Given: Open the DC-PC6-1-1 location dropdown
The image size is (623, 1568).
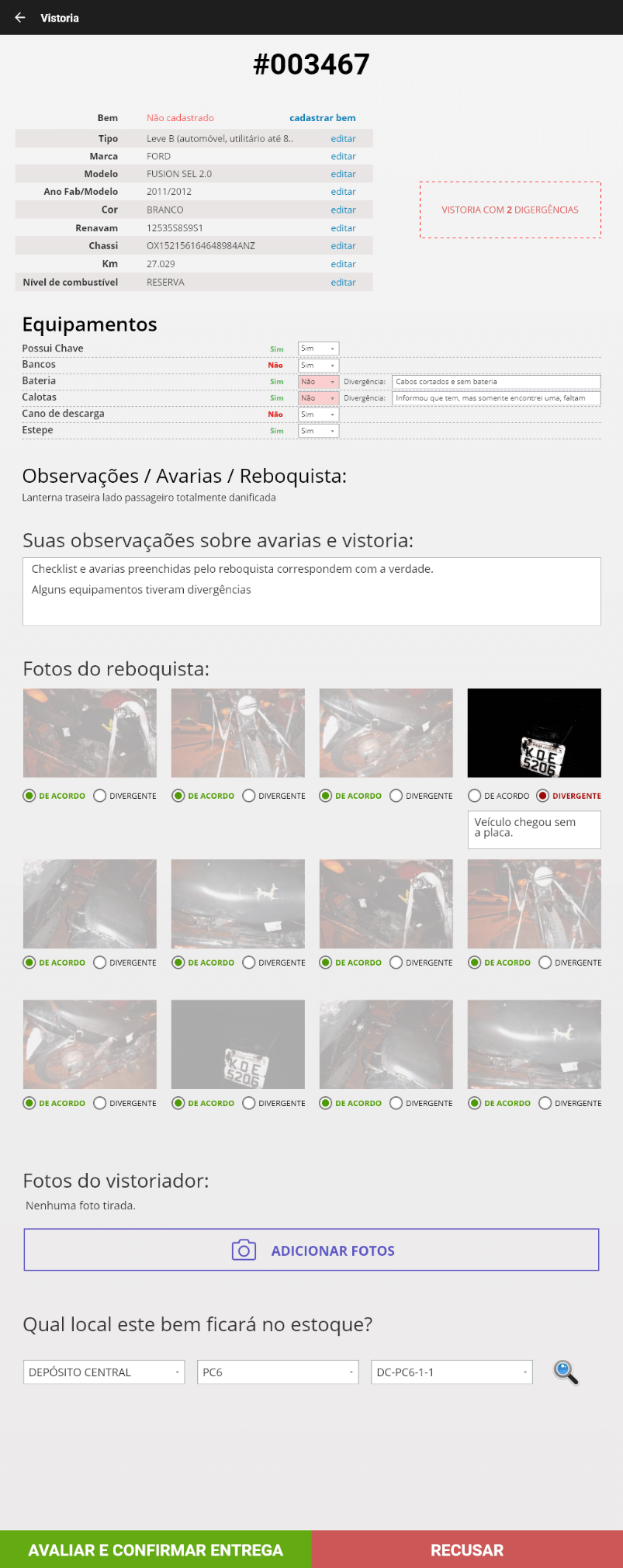Looking at the screenshot, I should 452,1372.
